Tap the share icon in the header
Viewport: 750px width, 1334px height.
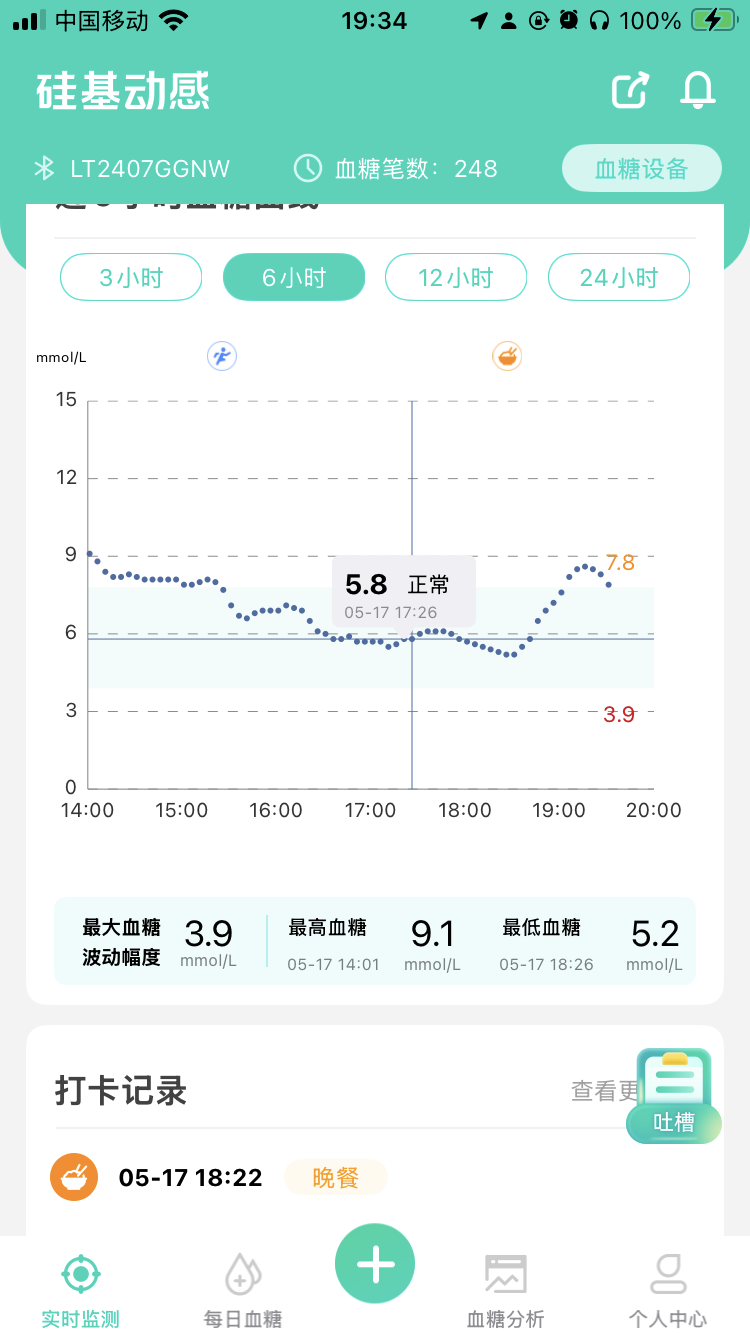(x=630, y=90)
